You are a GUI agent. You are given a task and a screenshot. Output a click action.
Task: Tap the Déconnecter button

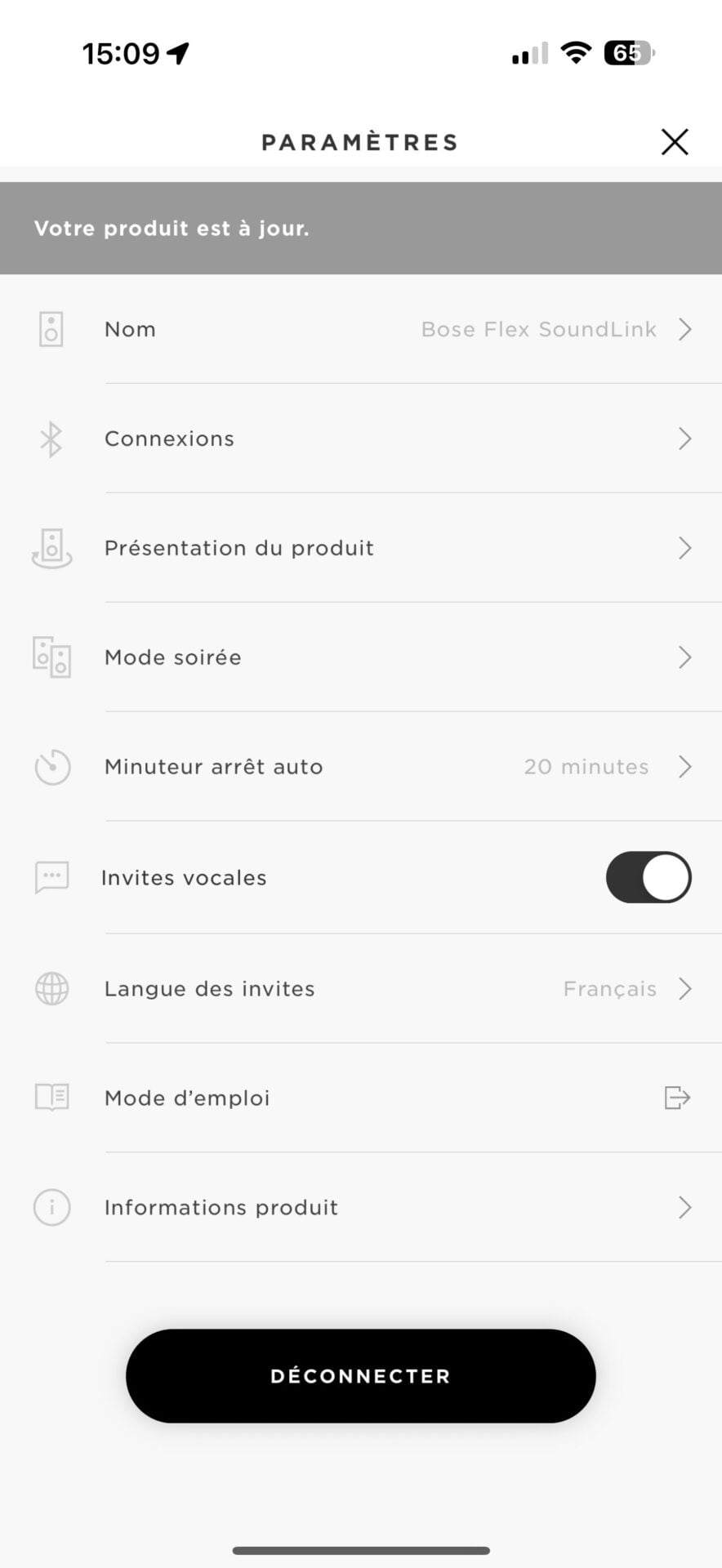[360, 1376]
